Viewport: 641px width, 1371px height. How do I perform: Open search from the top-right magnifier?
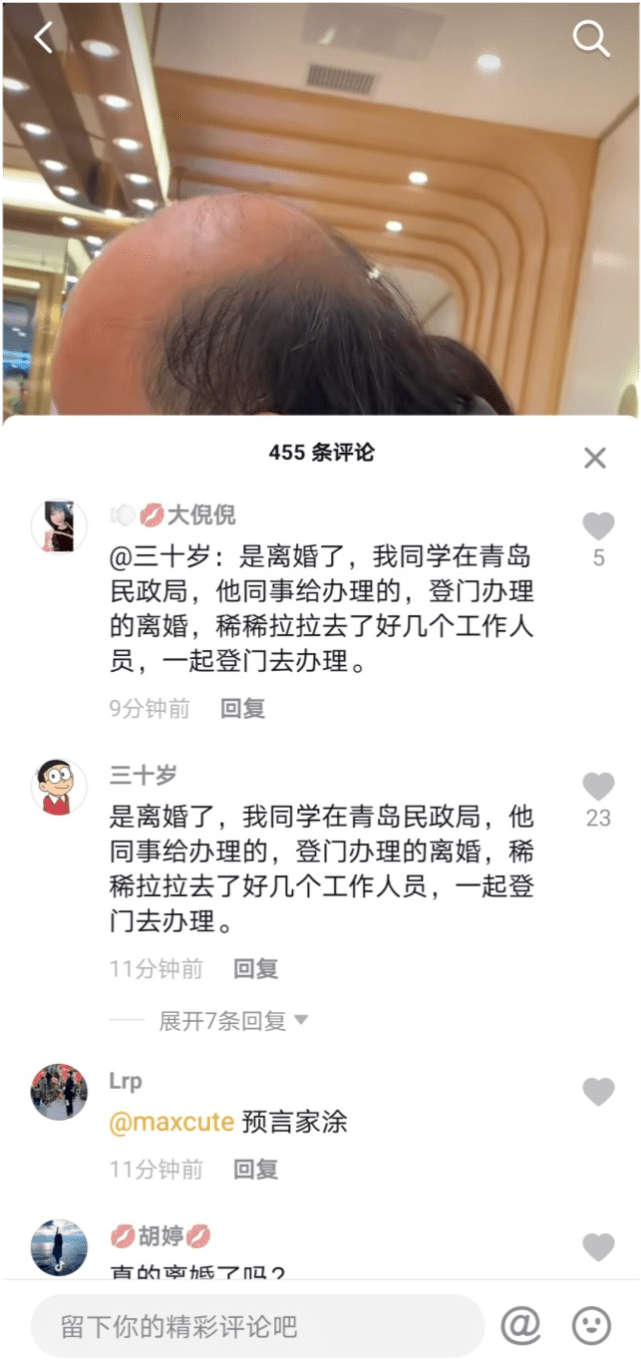tap(590, 39)
